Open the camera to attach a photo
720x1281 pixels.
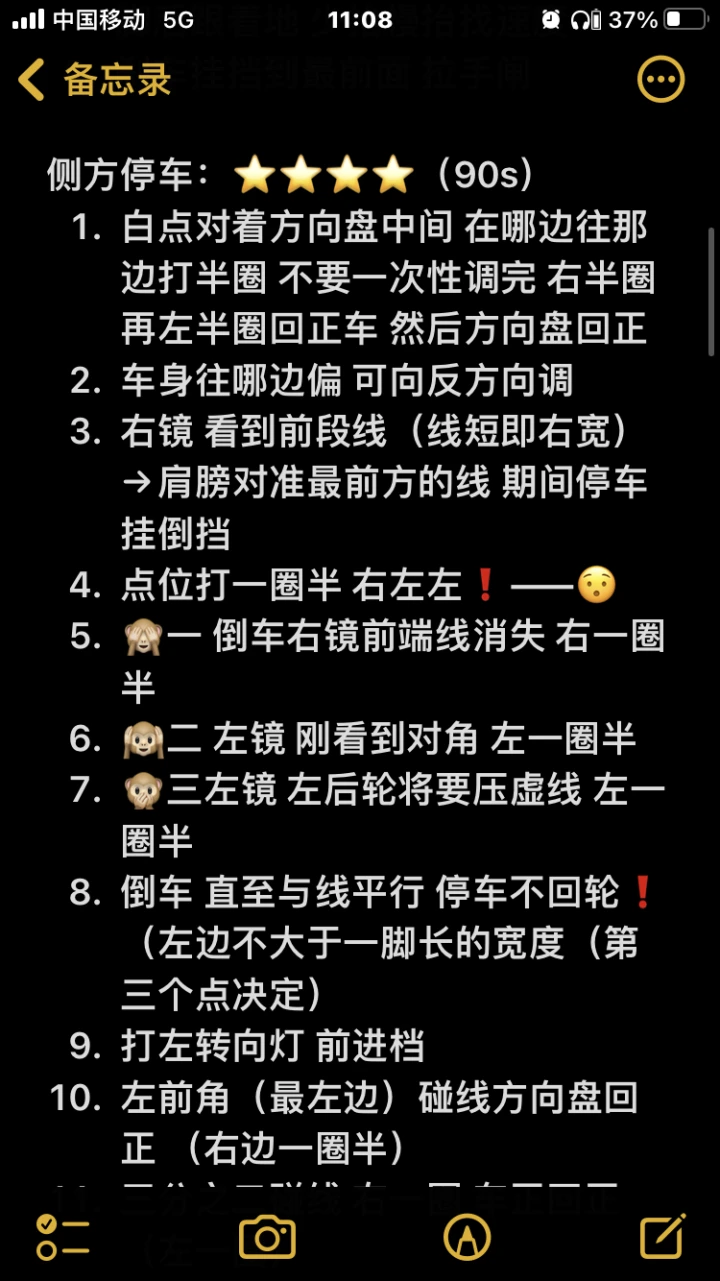pyautogui.click(x=267, y=1238)
